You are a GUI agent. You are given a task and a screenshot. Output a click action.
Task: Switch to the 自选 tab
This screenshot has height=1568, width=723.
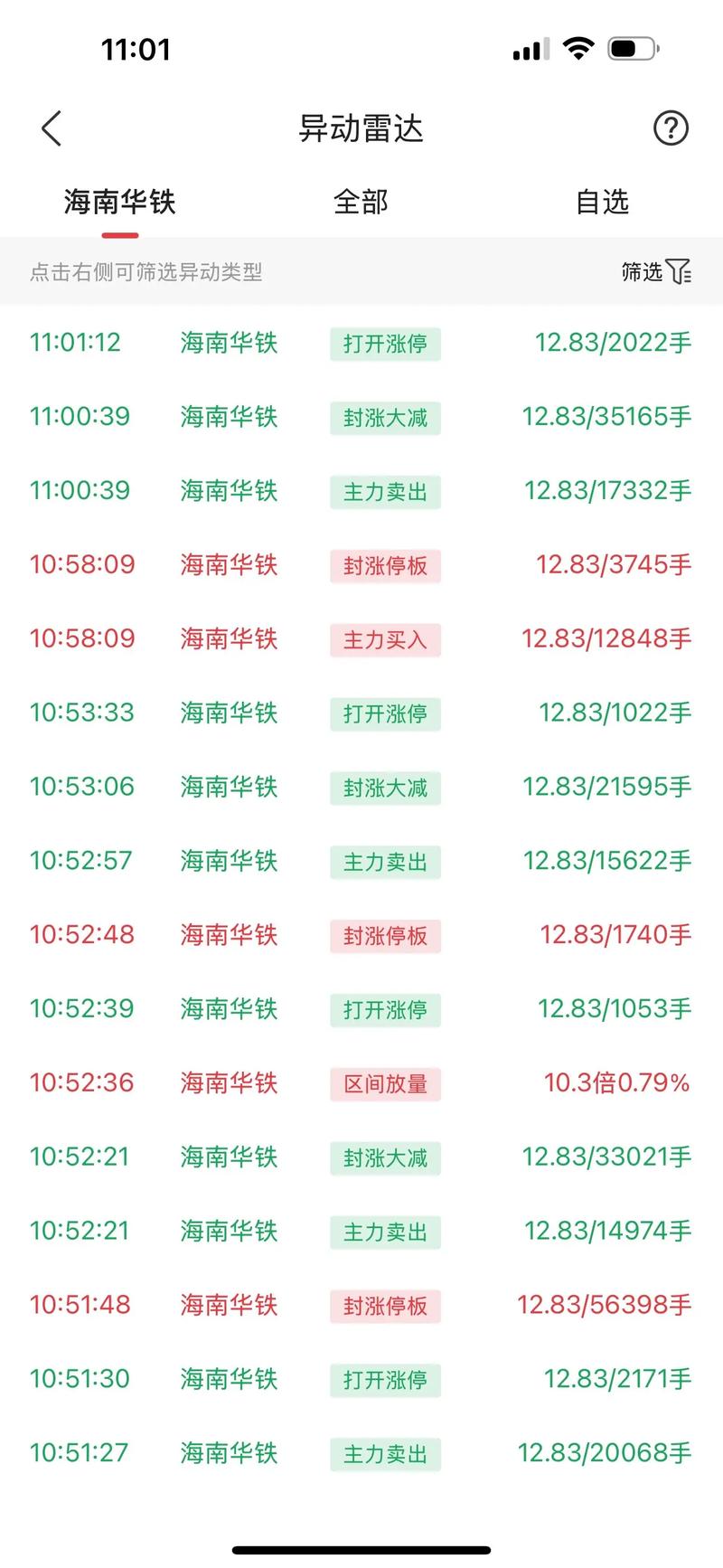pyautogui.click(x=602, y=202)
